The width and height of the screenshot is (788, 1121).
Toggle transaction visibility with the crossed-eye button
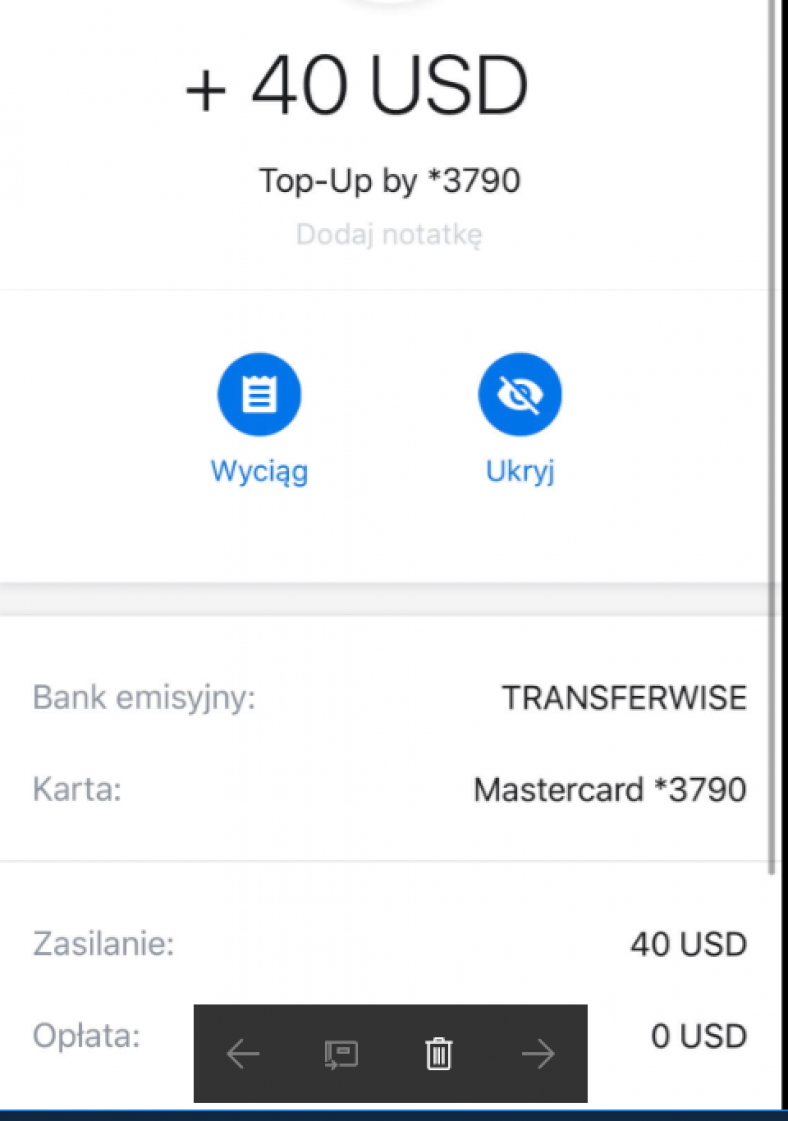(x=520, y=393)
